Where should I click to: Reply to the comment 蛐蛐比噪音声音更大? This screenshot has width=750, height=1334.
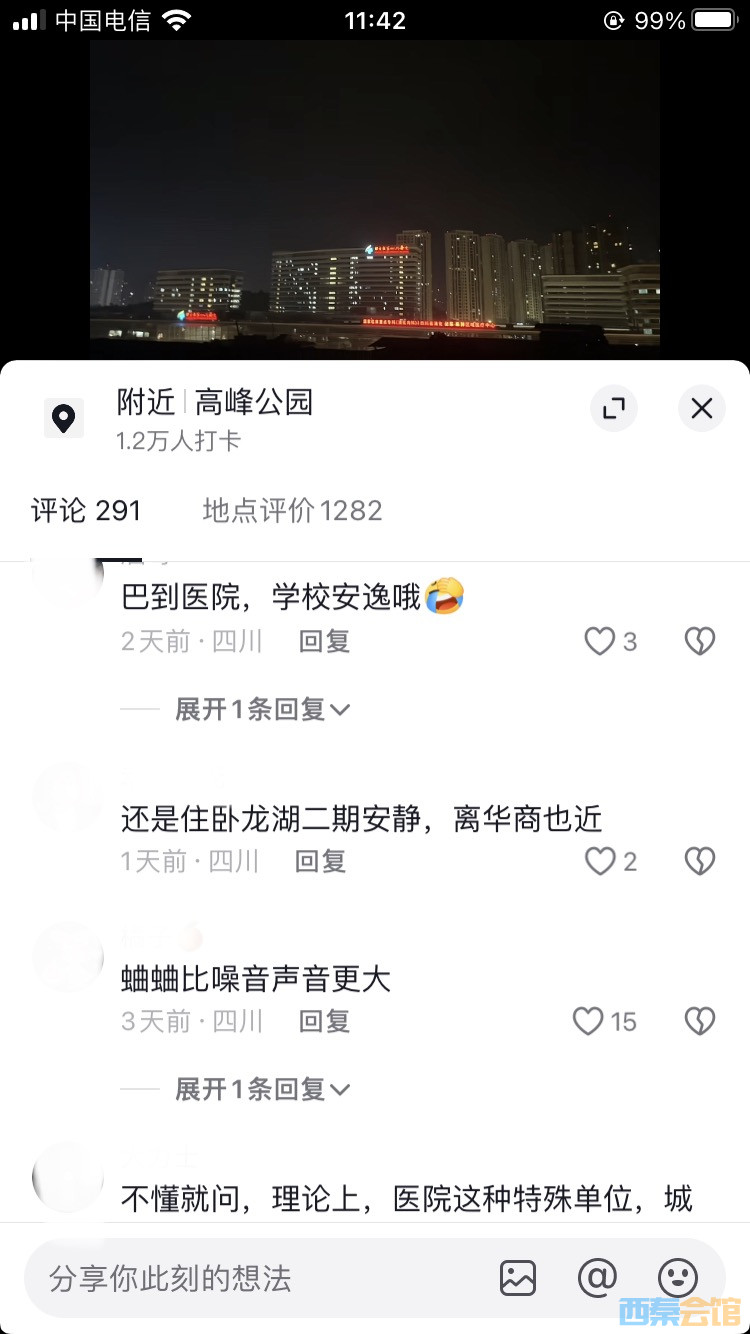324,1021
